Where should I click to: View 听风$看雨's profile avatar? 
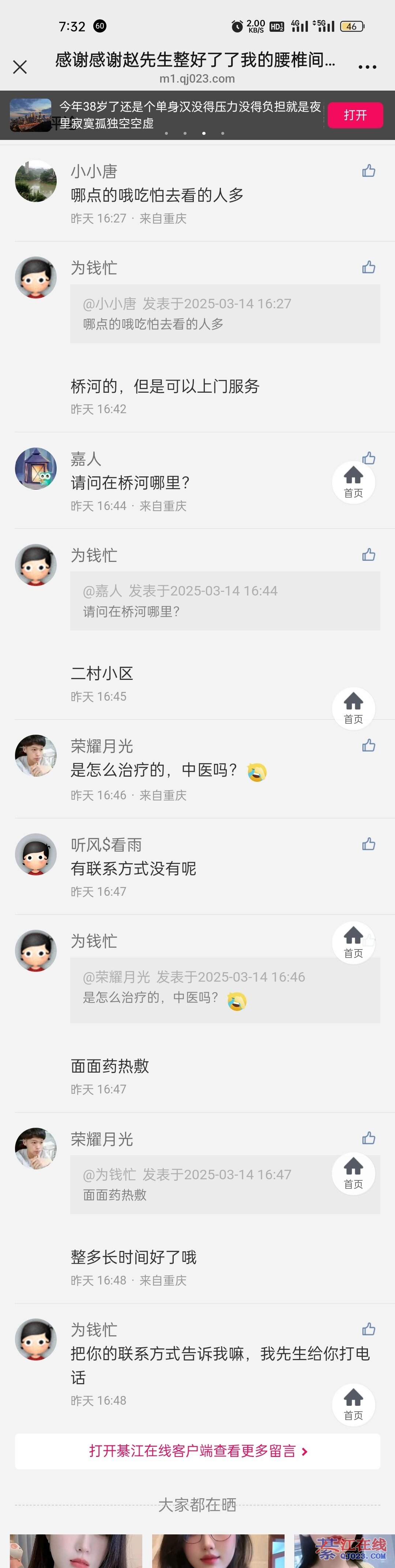click(36, 854)
